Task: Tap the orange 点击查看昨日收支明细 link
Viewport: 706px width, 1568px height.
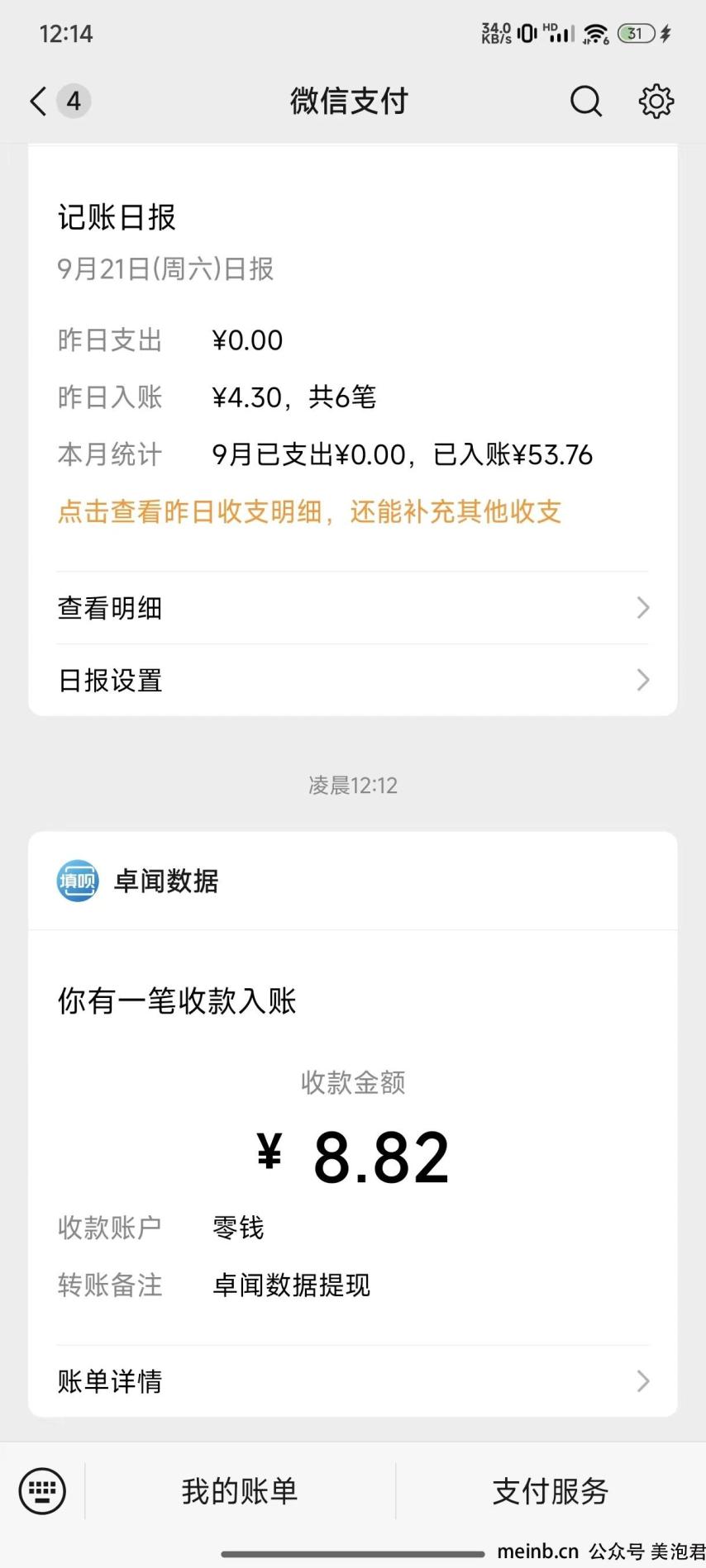Action: coord(309,512)
